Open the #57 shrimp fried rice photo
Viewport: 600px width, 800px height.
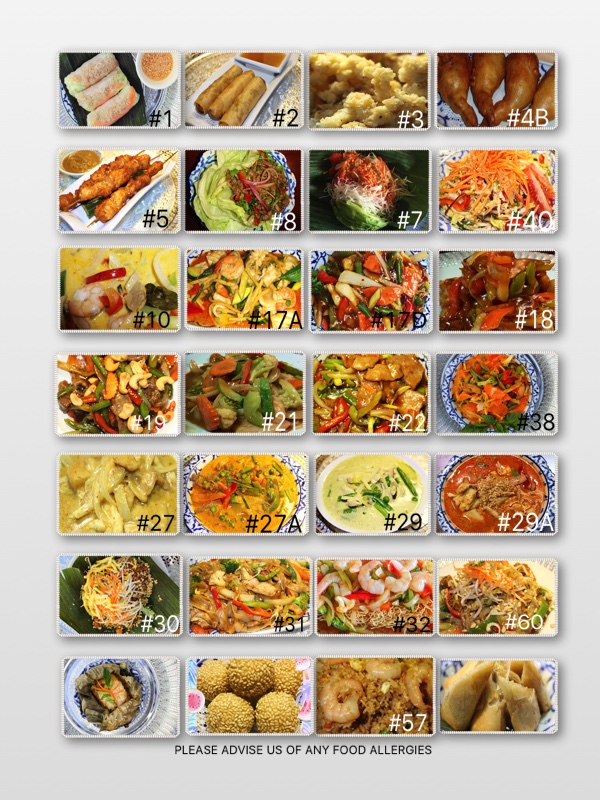375,696
